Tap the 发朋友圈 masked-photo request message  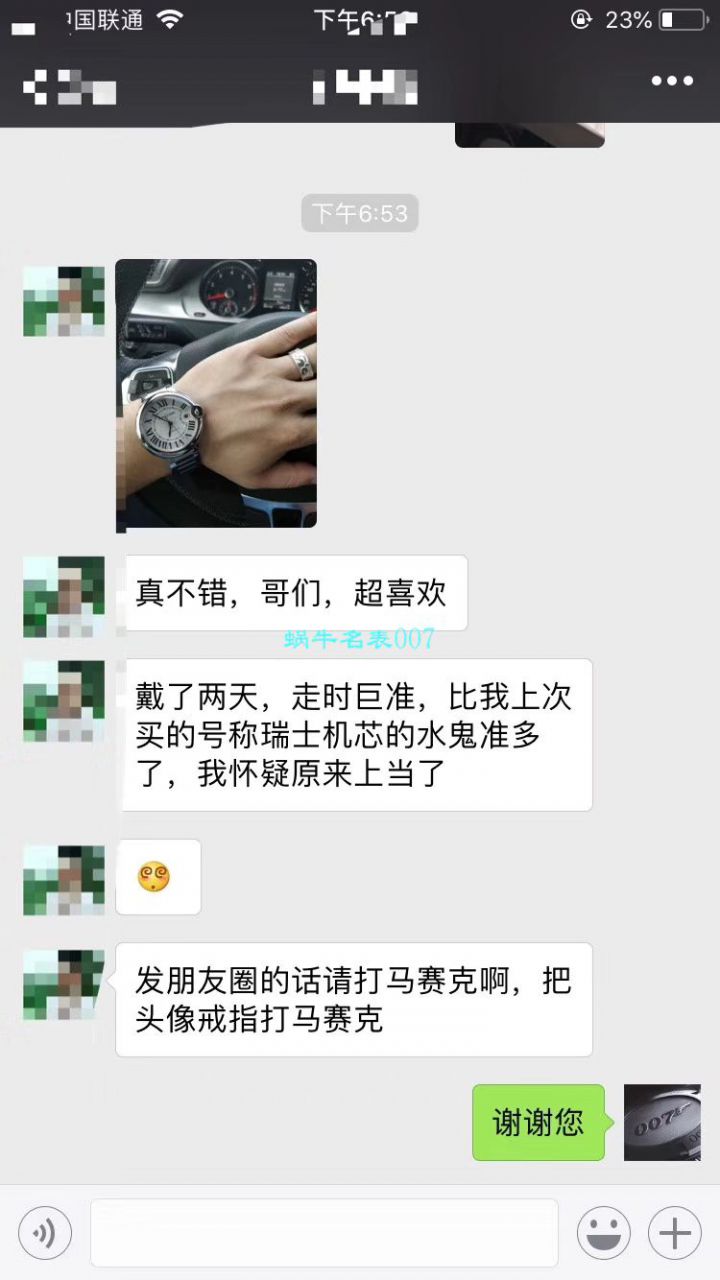(x=355, y=998)
